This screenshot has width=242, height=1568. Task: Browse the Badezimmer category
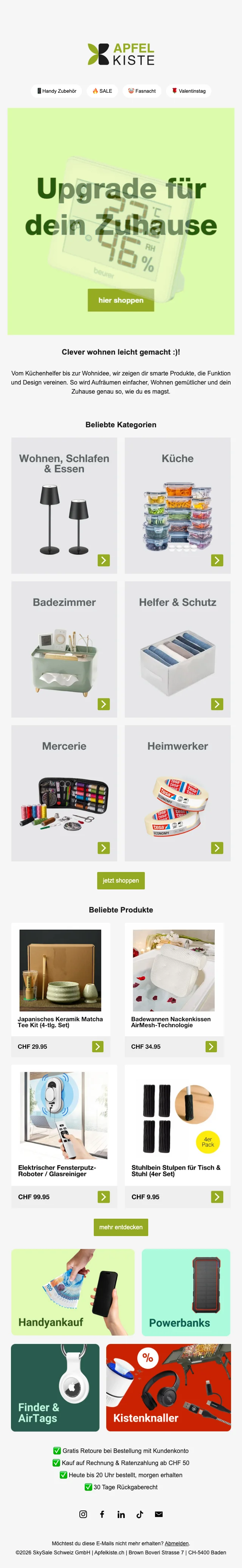coord(64,649)
